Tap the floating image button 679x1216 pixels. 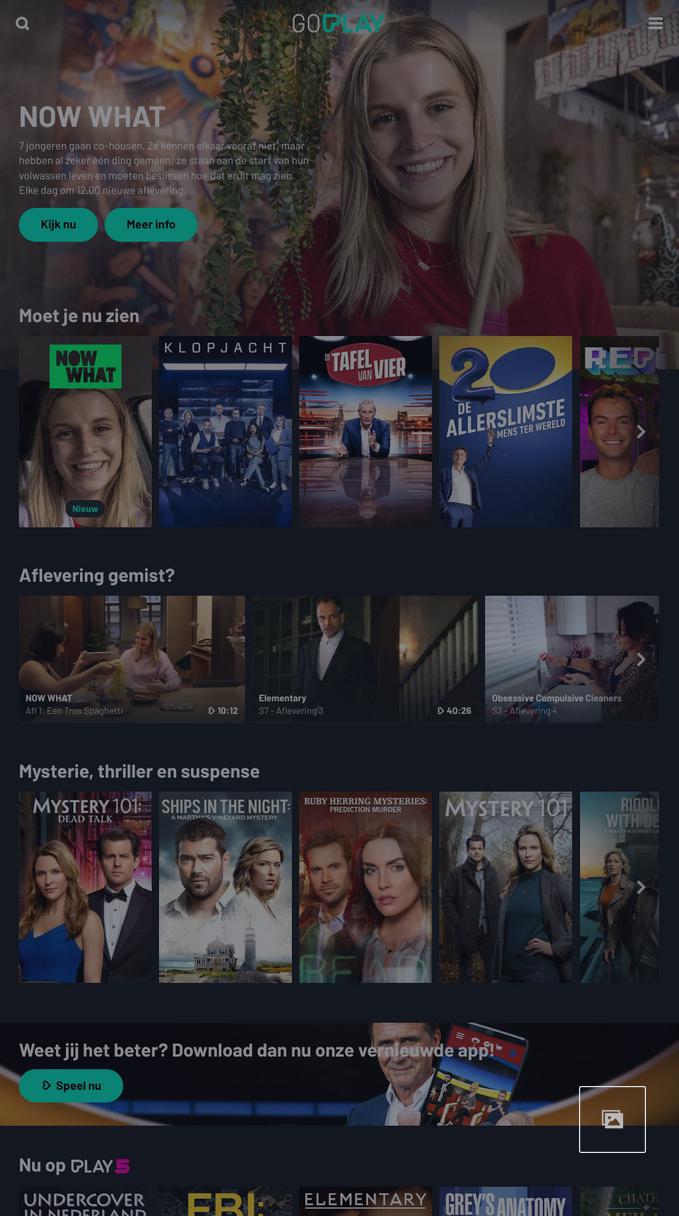[x=612, y=1119]
